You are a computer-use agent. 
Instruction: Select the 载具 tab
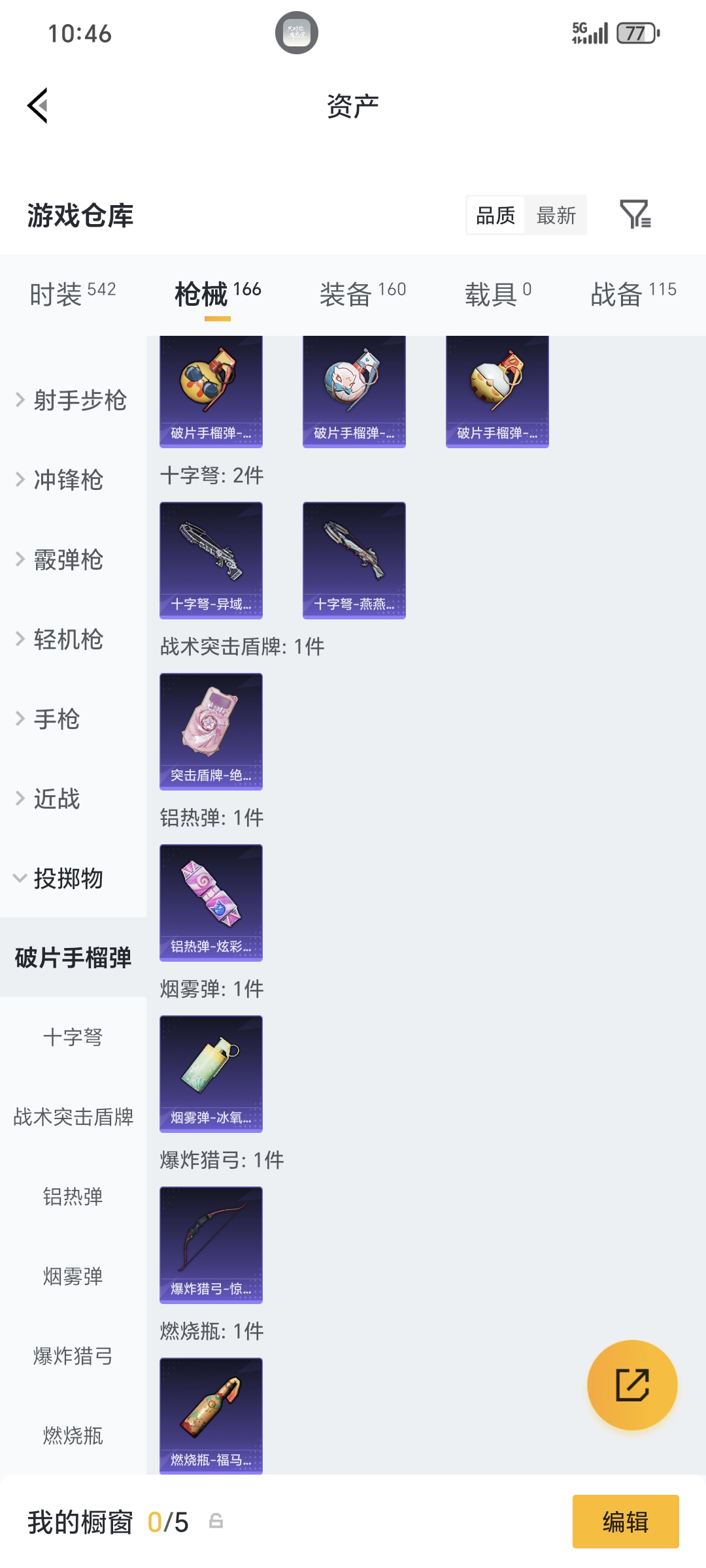(x=497, y=294)
